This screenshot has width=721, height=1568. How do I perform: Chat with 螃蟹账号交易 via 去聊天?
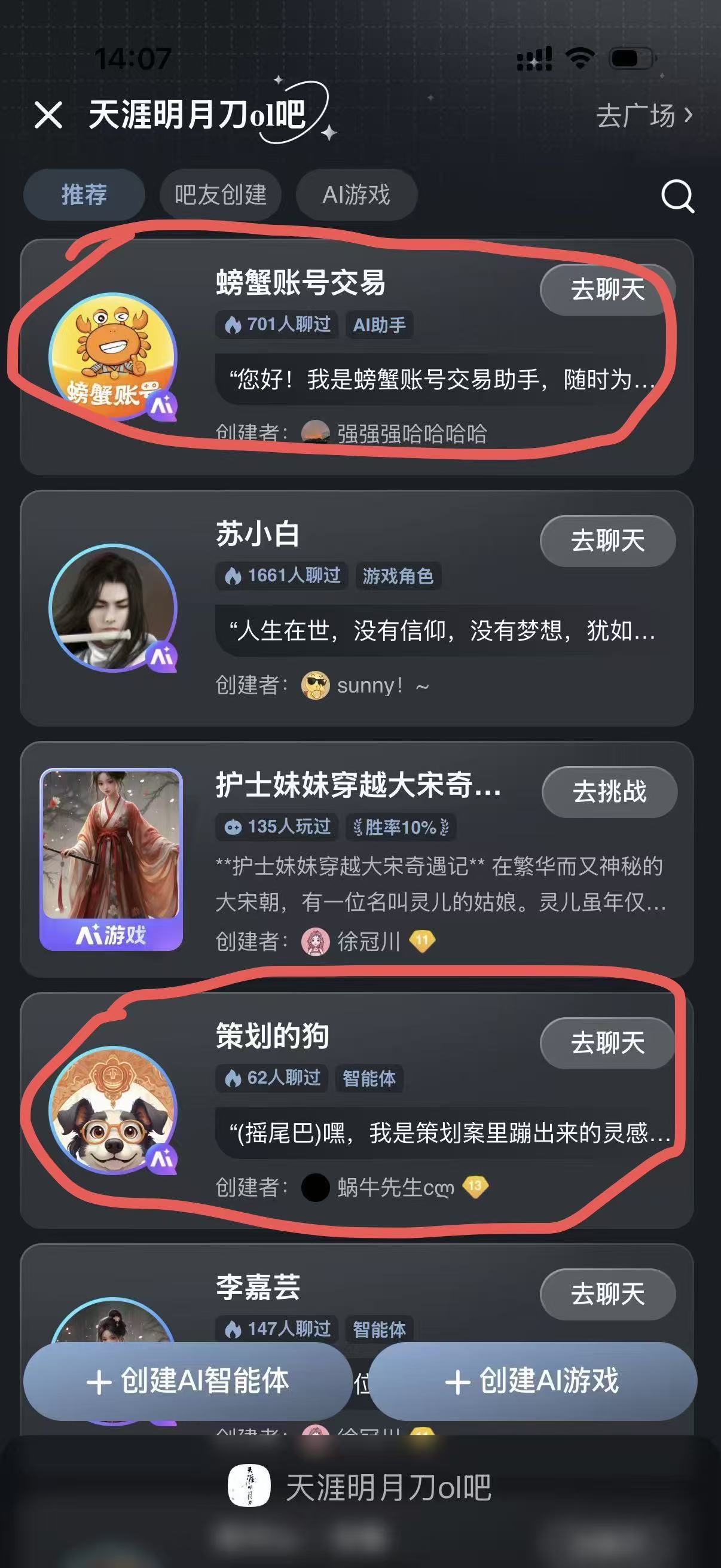(607, 289)
